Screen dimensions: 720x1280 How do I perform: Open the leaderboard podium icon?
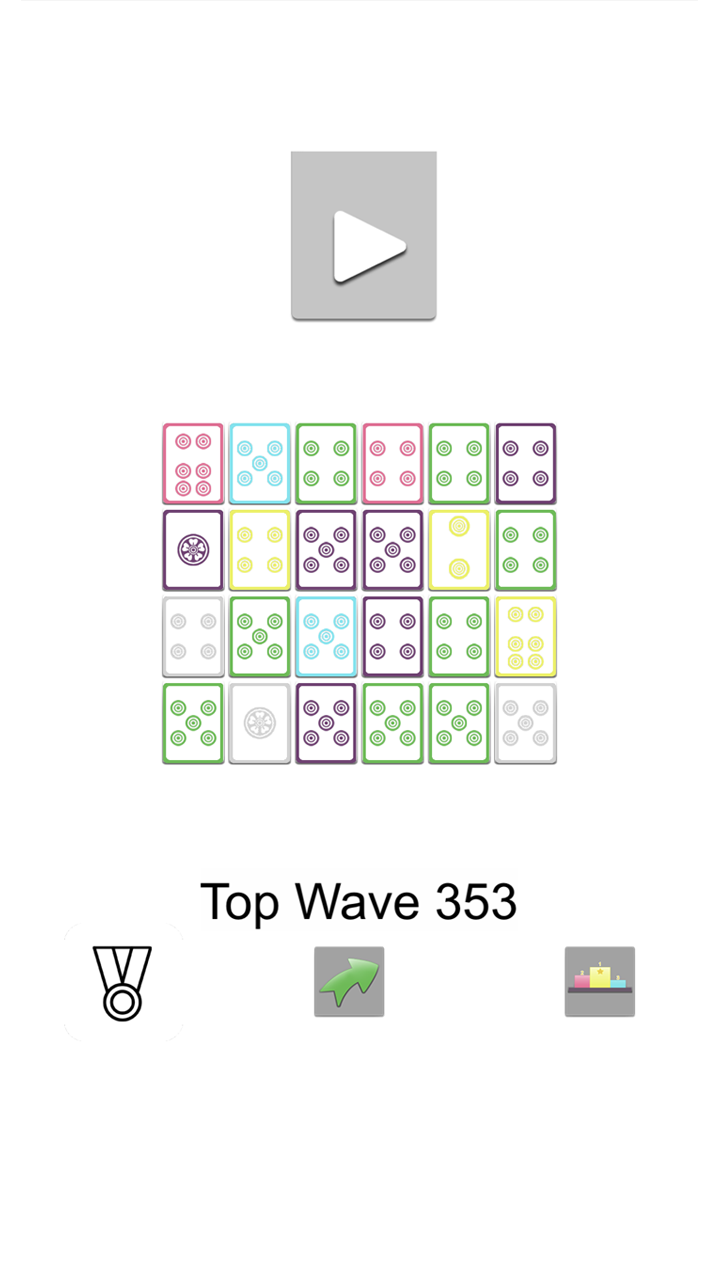coord(600,982)
